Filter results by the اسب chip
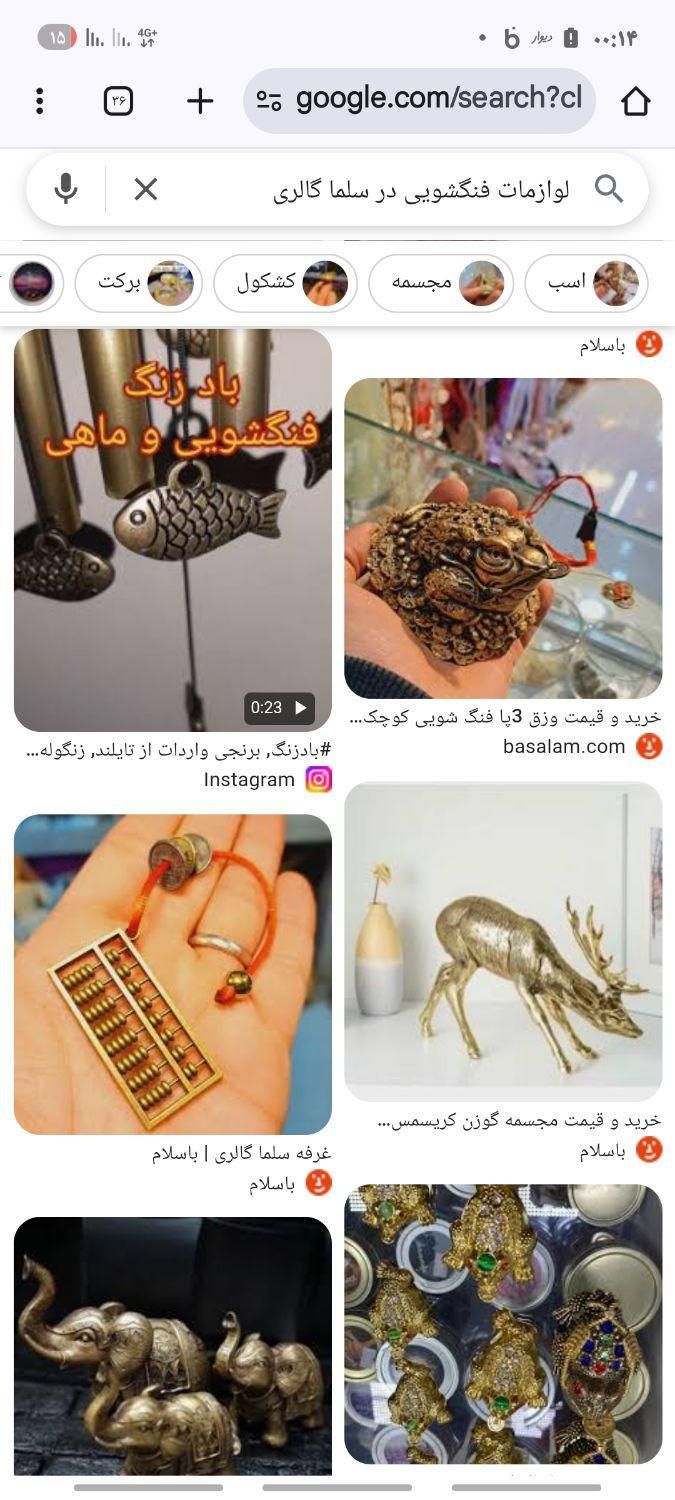The width and height of the screenshot is (675, 1500). tap(587, 283)
